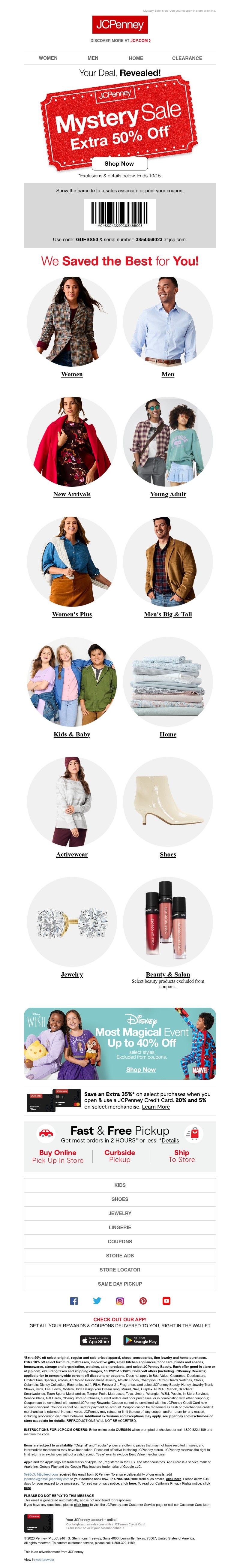Open the WOMEN navigation tab

click(48, 59)
